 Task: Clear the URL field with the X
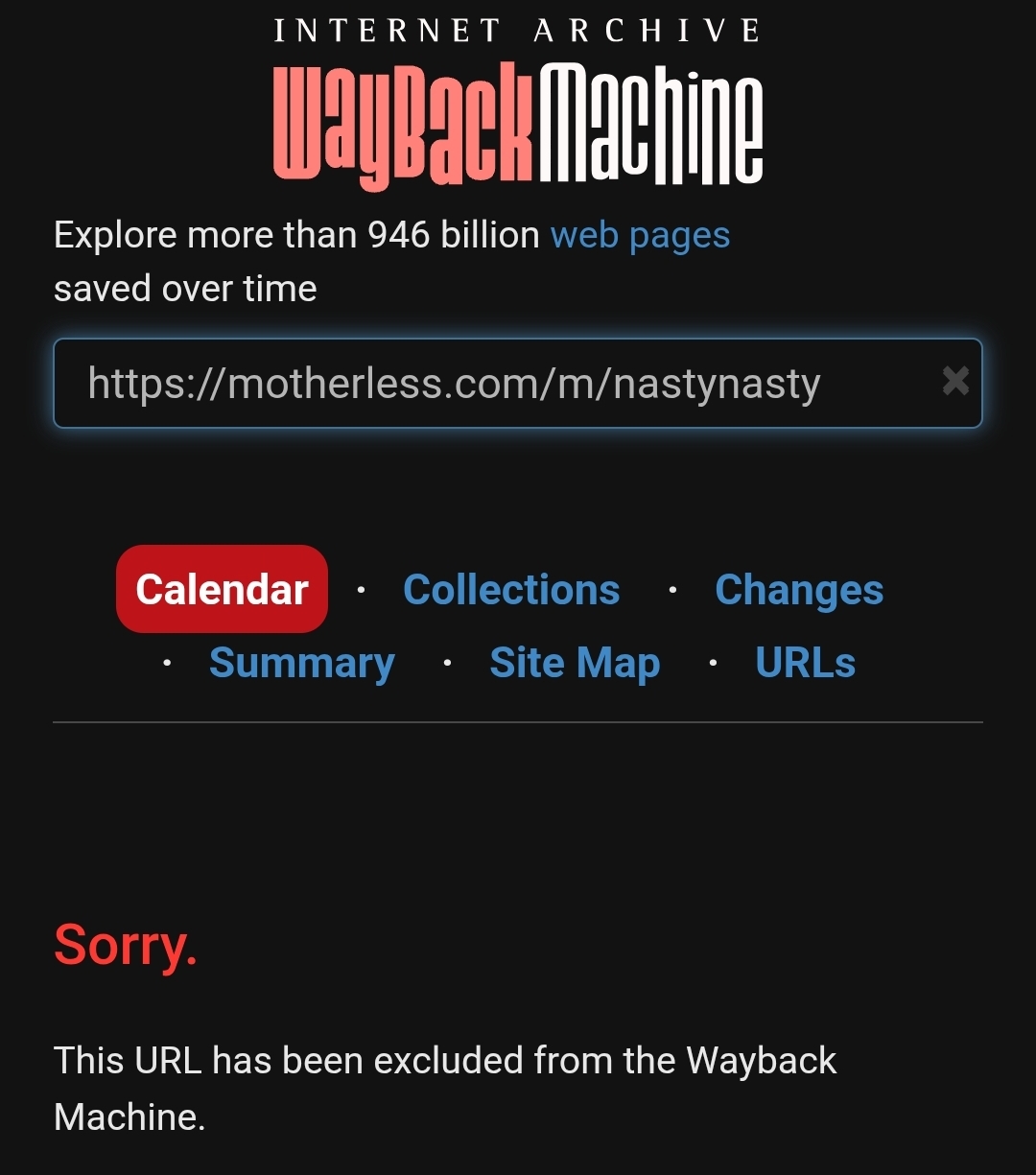click(955, 382)
